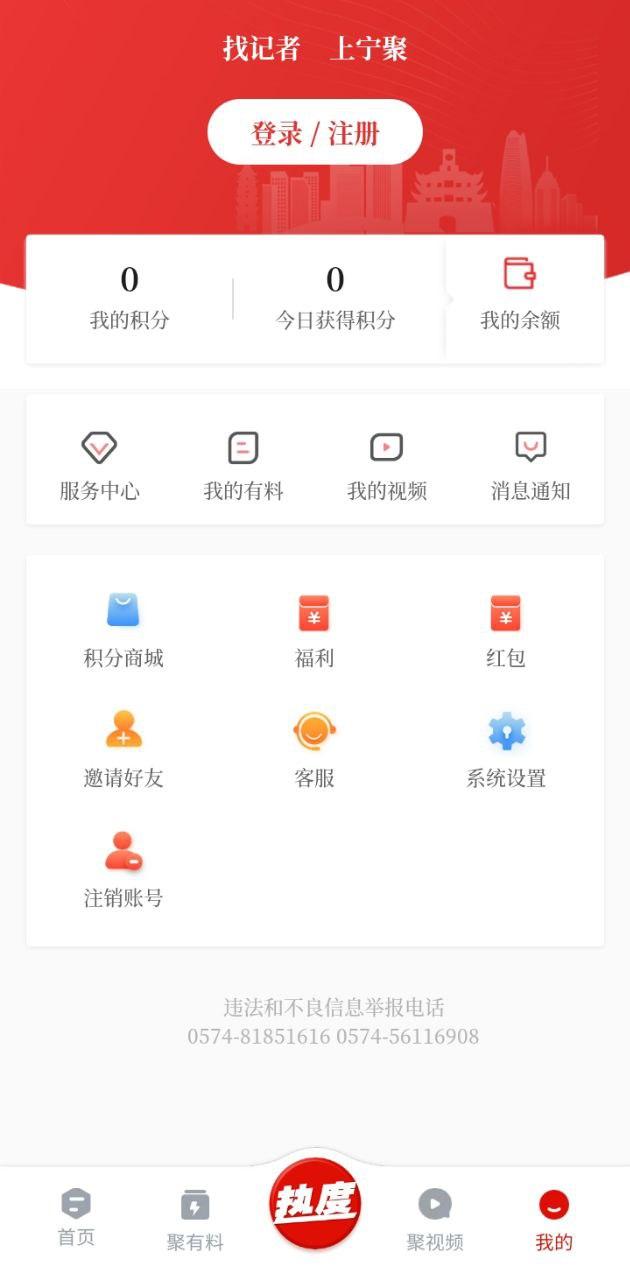This screenshot has height=1280, width=630.
Task: Check 消息通知
Action: (x=530, y=465)
